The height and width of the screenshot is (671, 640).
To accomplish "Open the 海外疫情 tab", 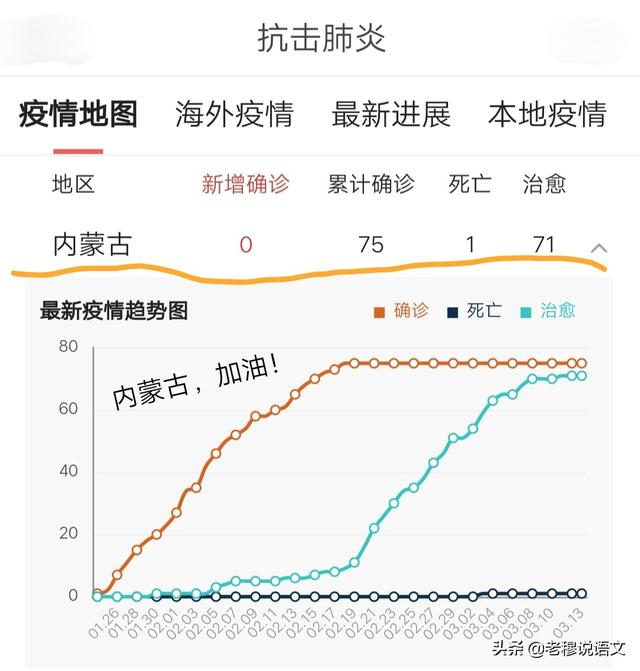I will tap(234, 114).
